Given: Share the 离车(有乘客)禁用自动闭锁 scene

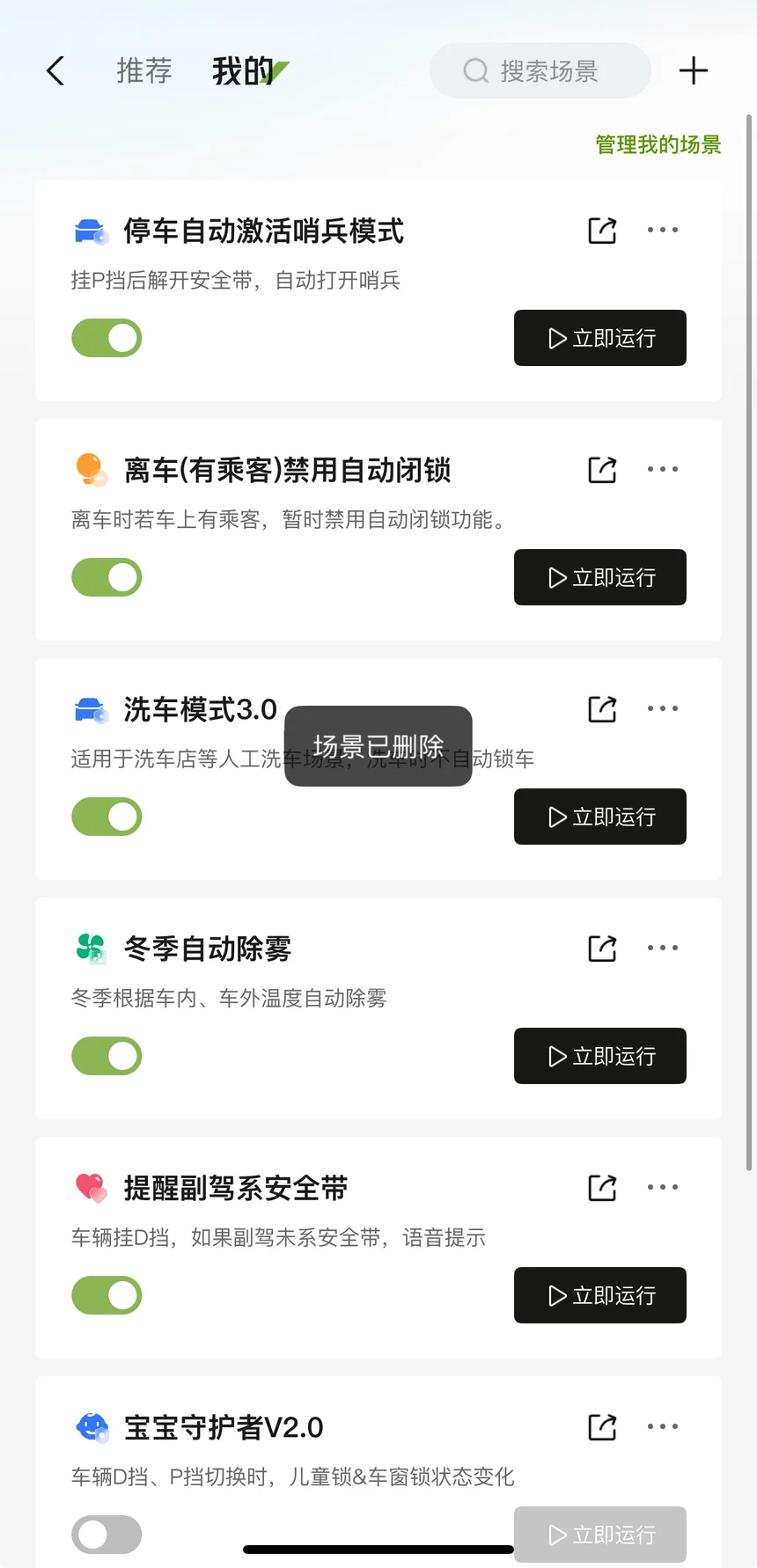Looking at the screenshot, I should (602, 470).
